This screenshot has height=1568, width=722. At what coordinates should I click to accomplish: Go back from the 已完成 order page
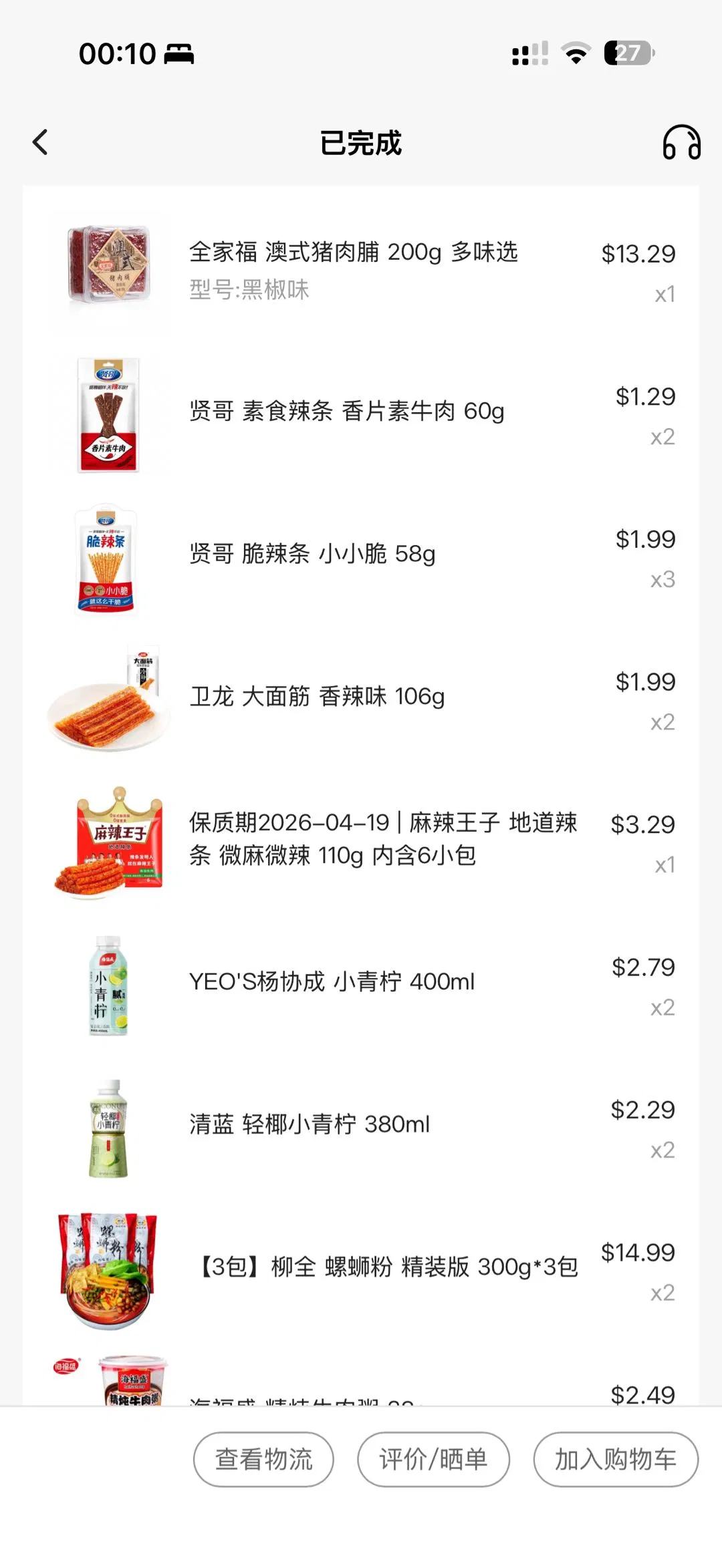click(41, 142)
